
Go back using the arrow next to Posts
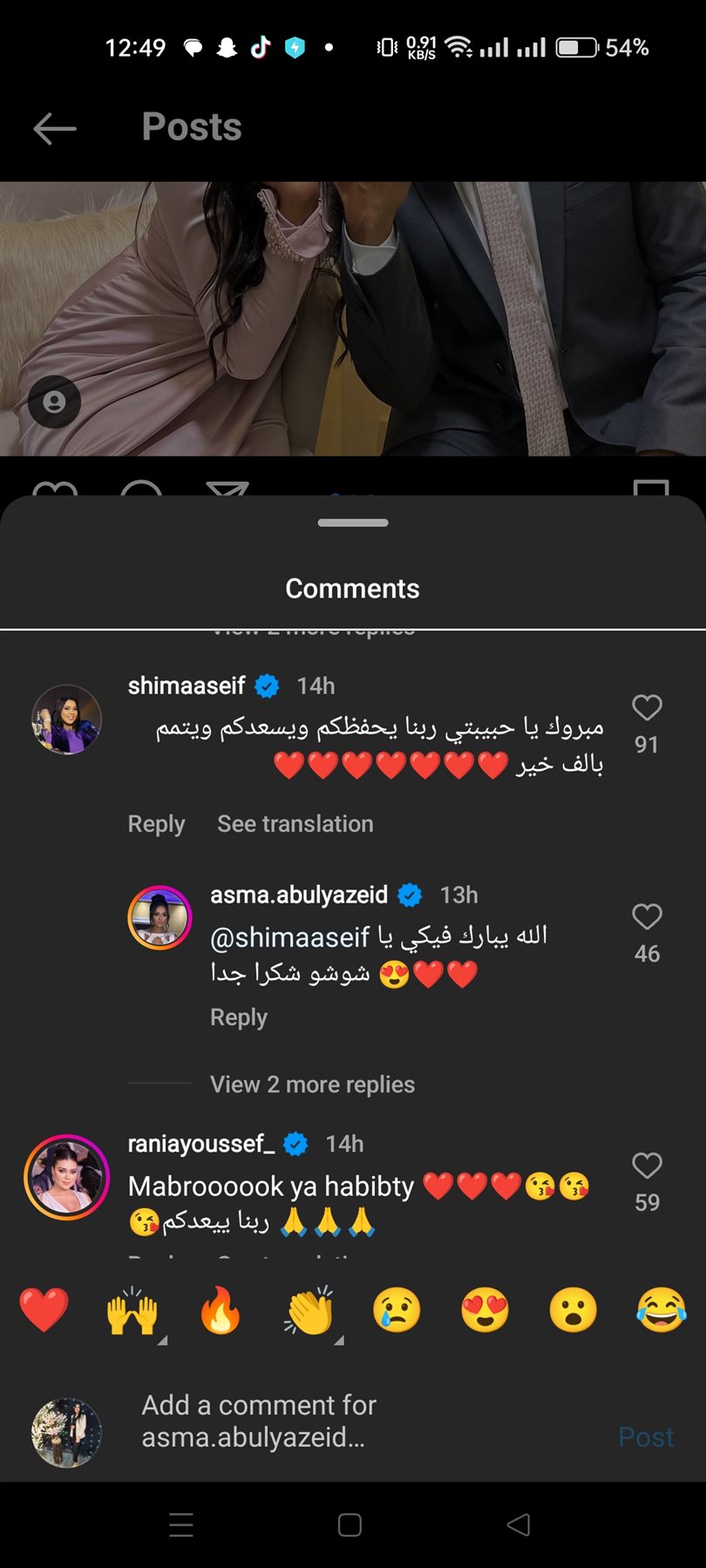[x=55, y=129]
